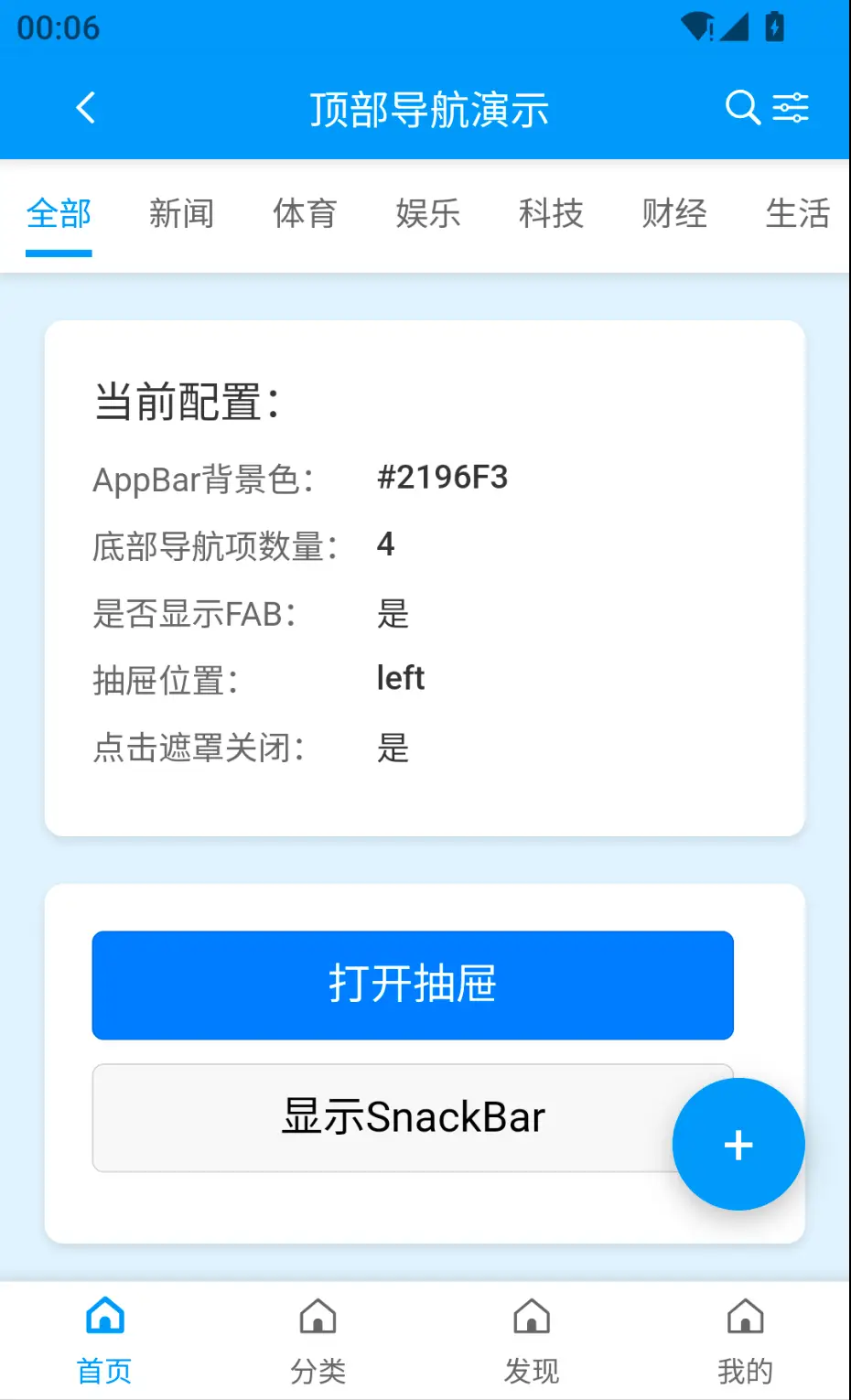851x1400 pixels.
Task: Open search from the app bar
Action: coord(742,108)
